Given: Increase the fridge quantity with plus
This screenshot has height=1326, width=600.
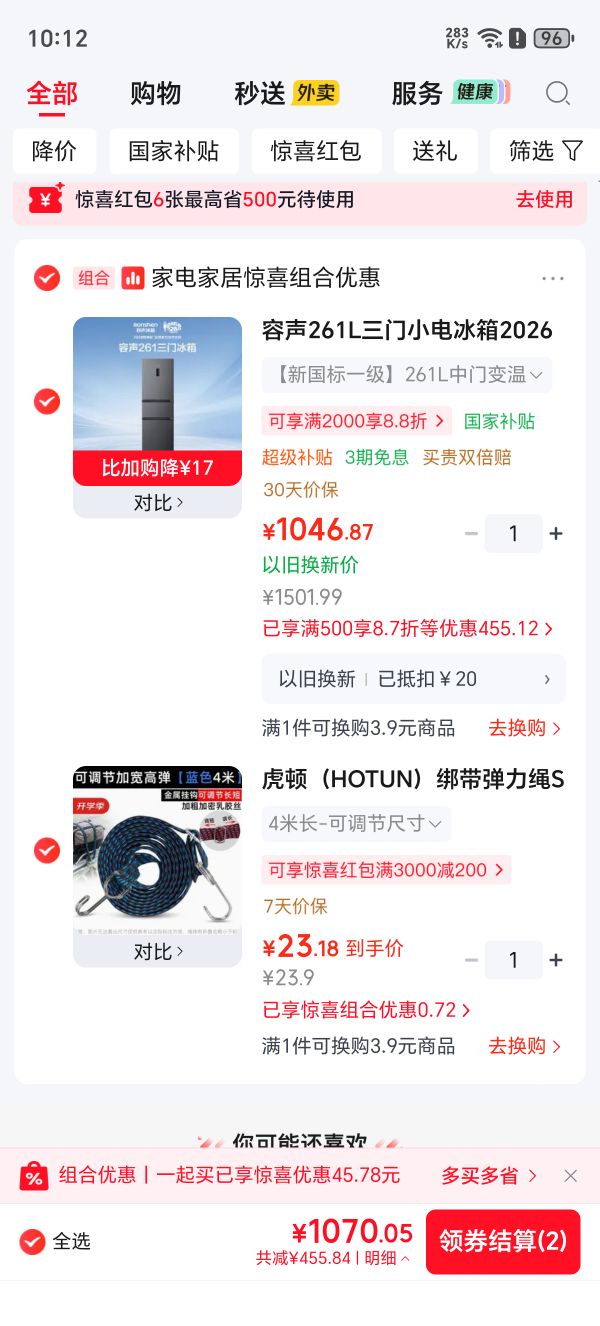Looking at the screenshot, I should pyautogui.click(x=556, y=534).
